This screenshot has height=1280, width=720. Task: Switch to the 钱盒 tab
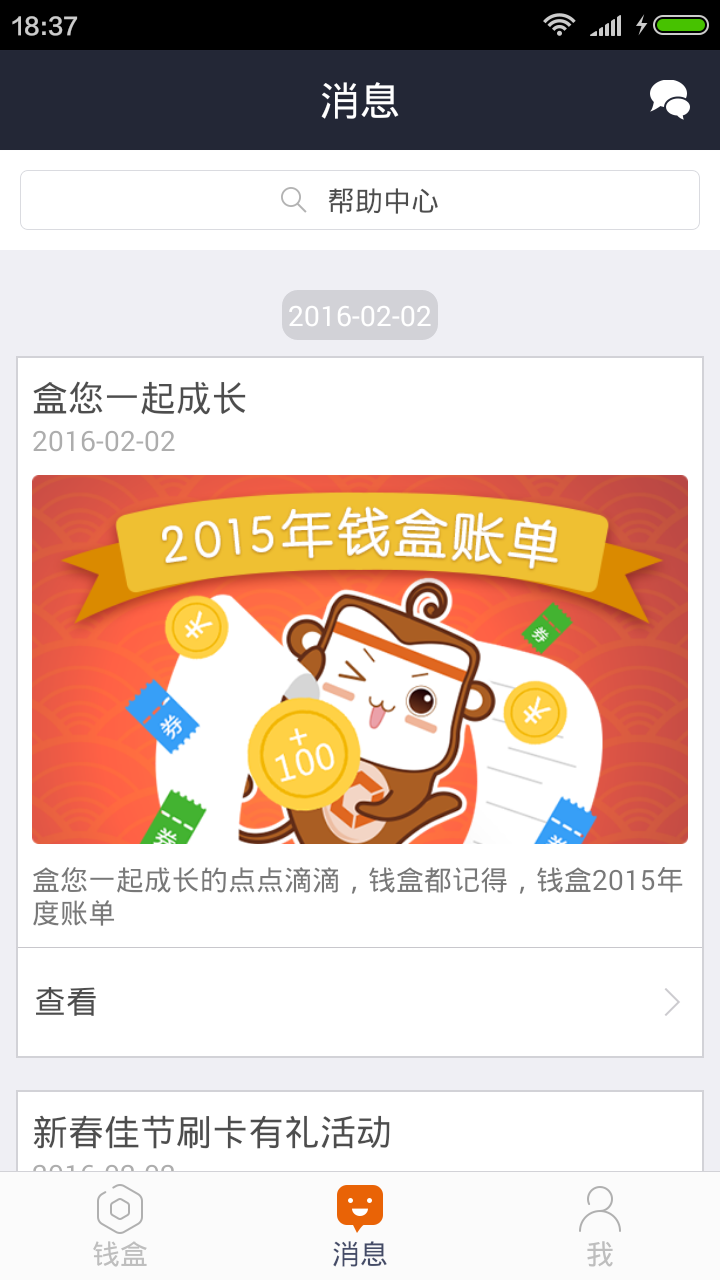(120, 1226)
